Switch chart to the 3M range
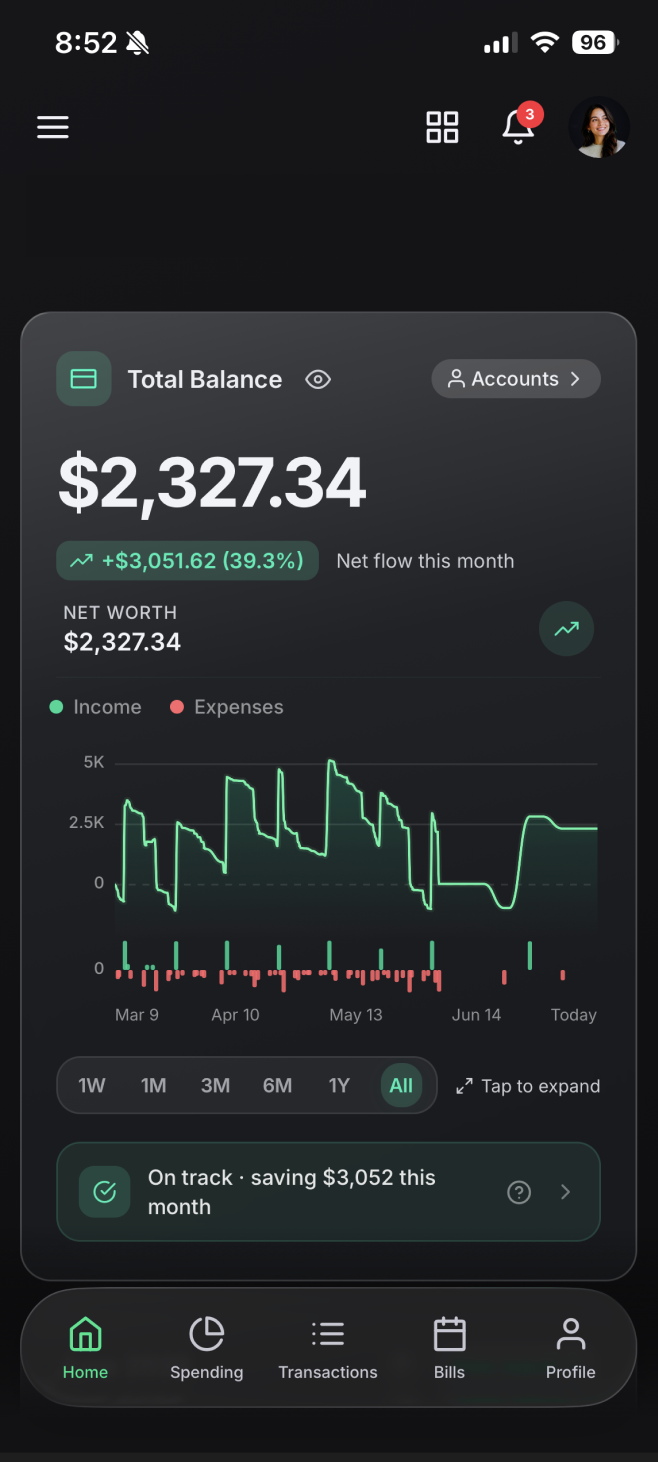Image resolution: width=658 pixels, height=1462 pixels. pyautogui.click(x=215, y=1086)
